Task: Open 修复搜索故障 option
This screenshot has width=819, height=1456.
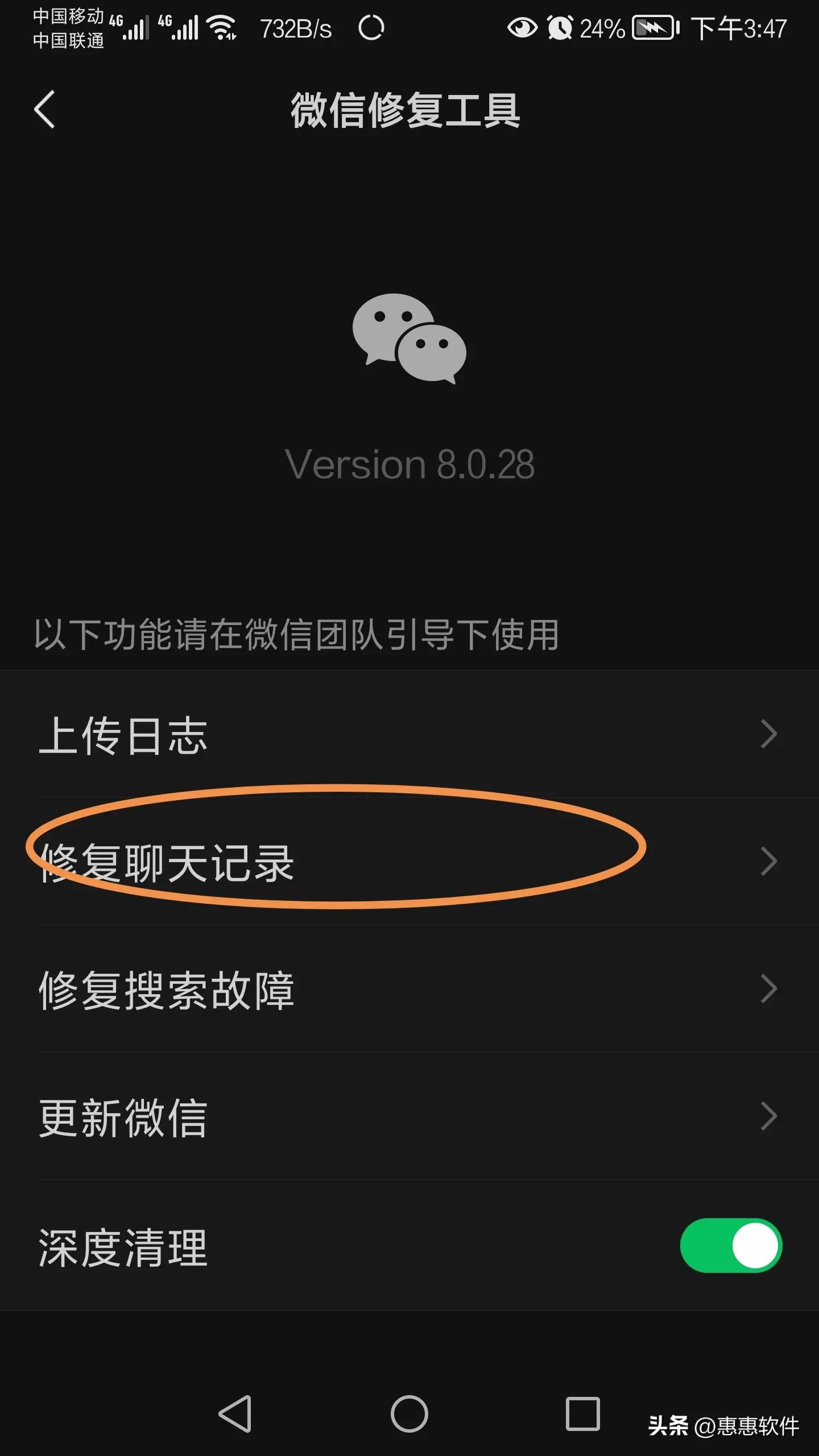Action: 409,989
